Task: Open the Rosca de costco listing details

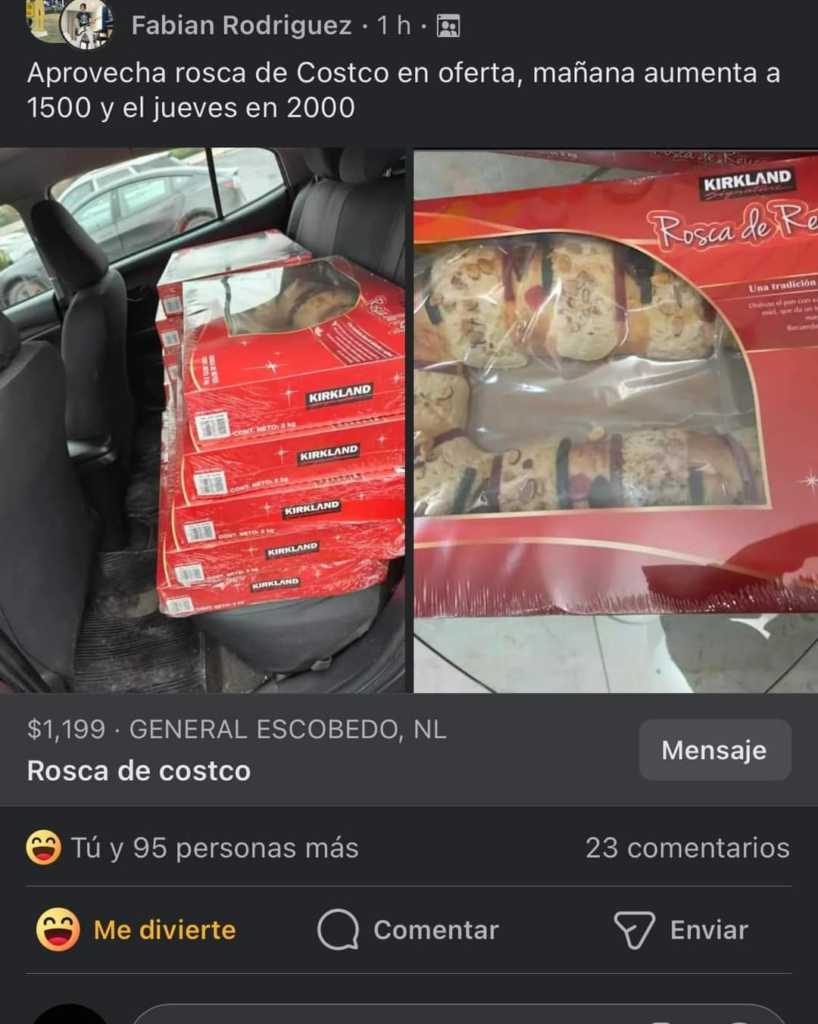Action: pyautogui.click(x=139, y=771)
